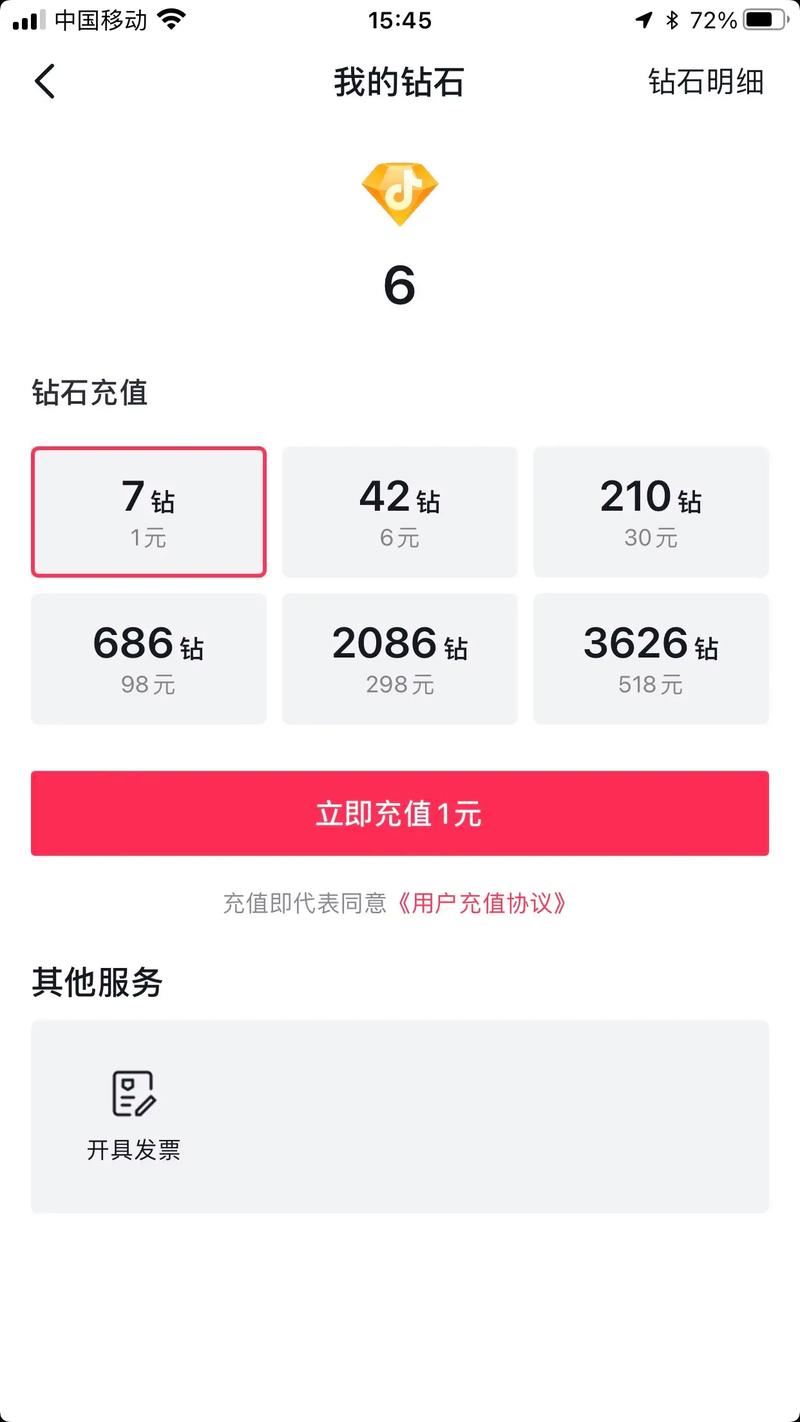Select the 686钻 for 98元 package
The height and width of the screenshot is (1422, 800).
(x=149, y=659)
